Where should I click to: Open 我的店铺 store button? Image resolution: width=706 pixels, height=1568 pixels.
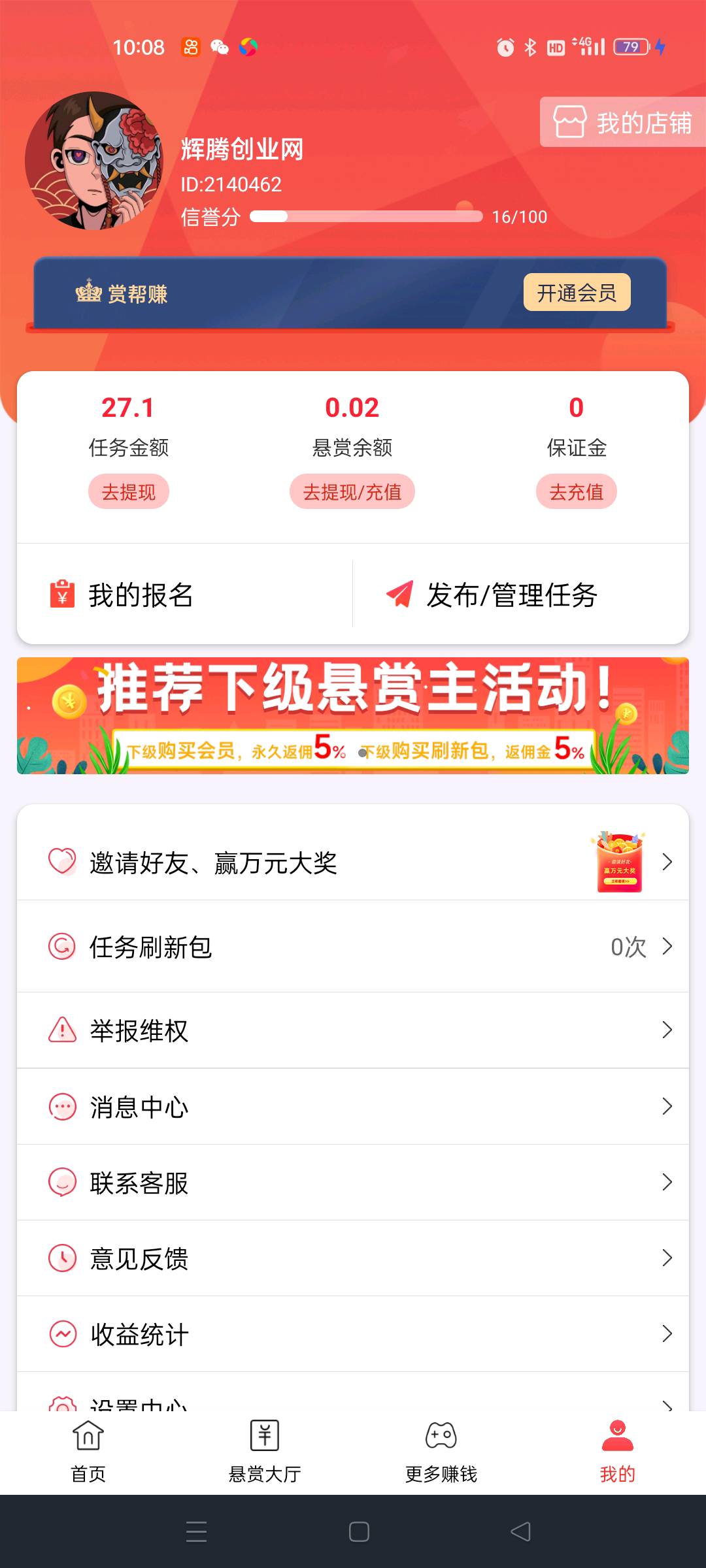[x=623, y=122]
